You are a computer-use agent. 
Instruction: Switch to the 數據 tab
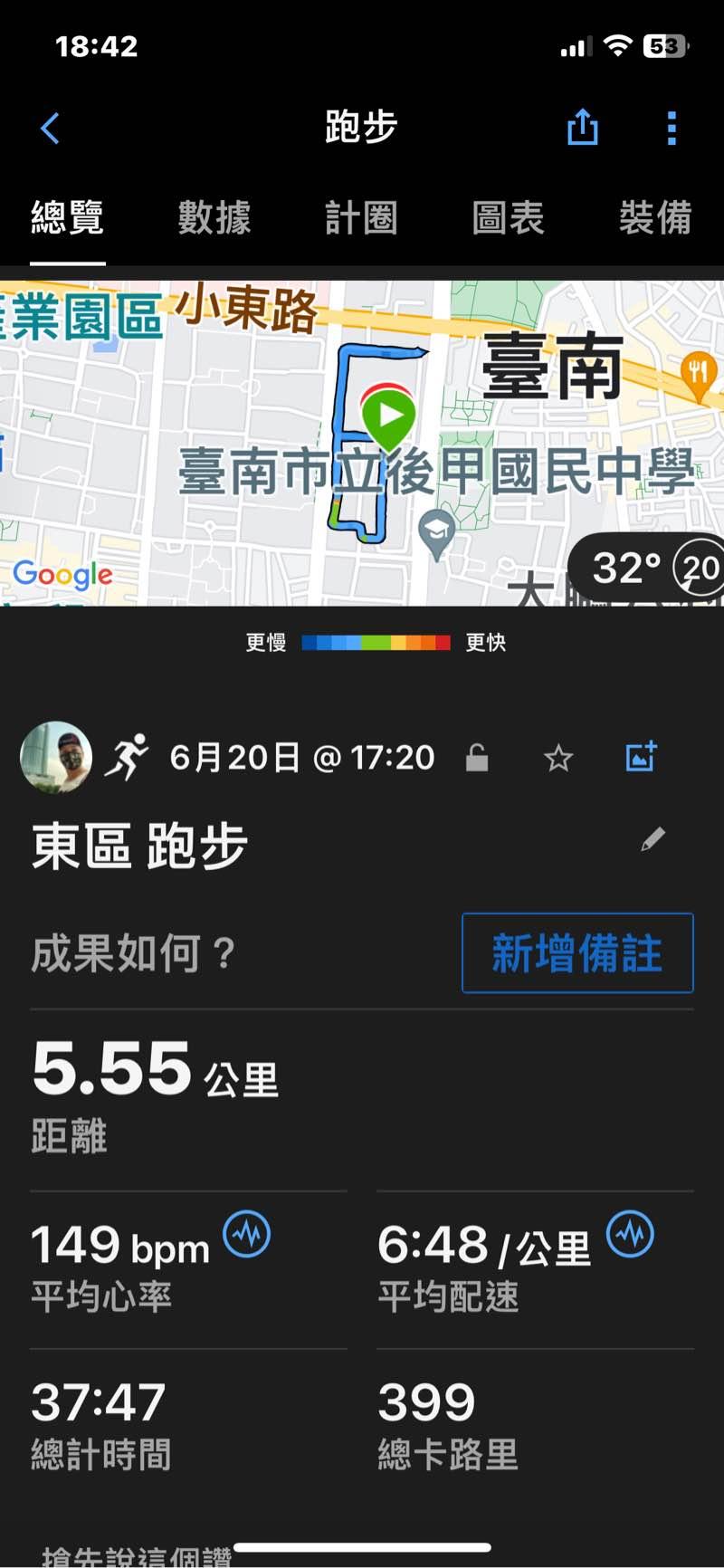click(x=214, y=218)
